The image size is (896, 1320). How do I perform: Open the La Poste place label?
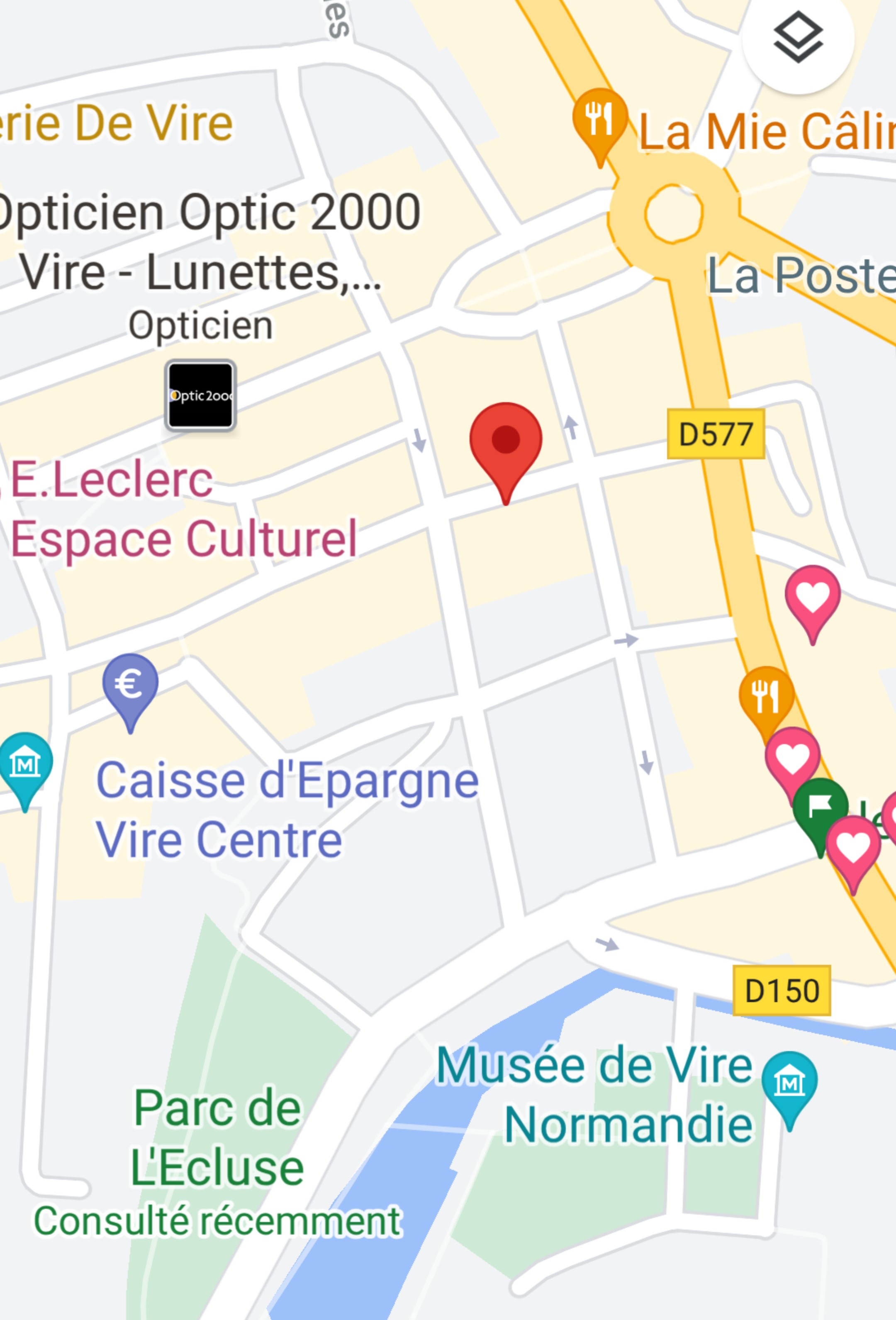click(x=801, y=276)
